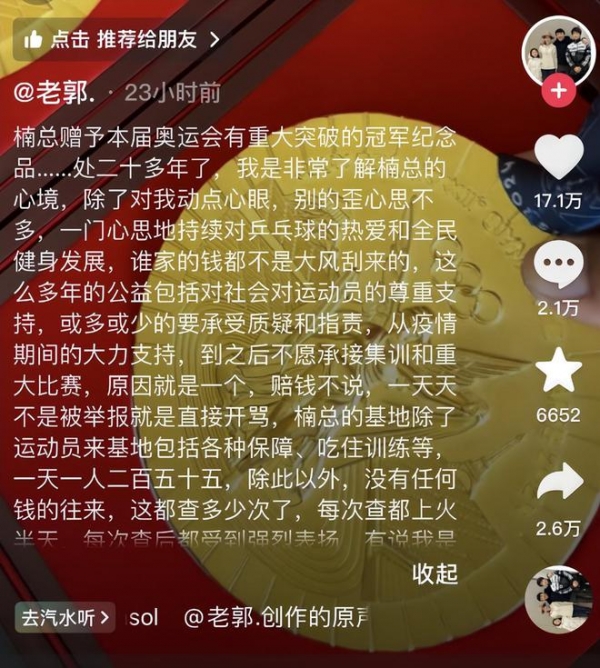Open the round sound disc thumbnail

tap(558, 600)
